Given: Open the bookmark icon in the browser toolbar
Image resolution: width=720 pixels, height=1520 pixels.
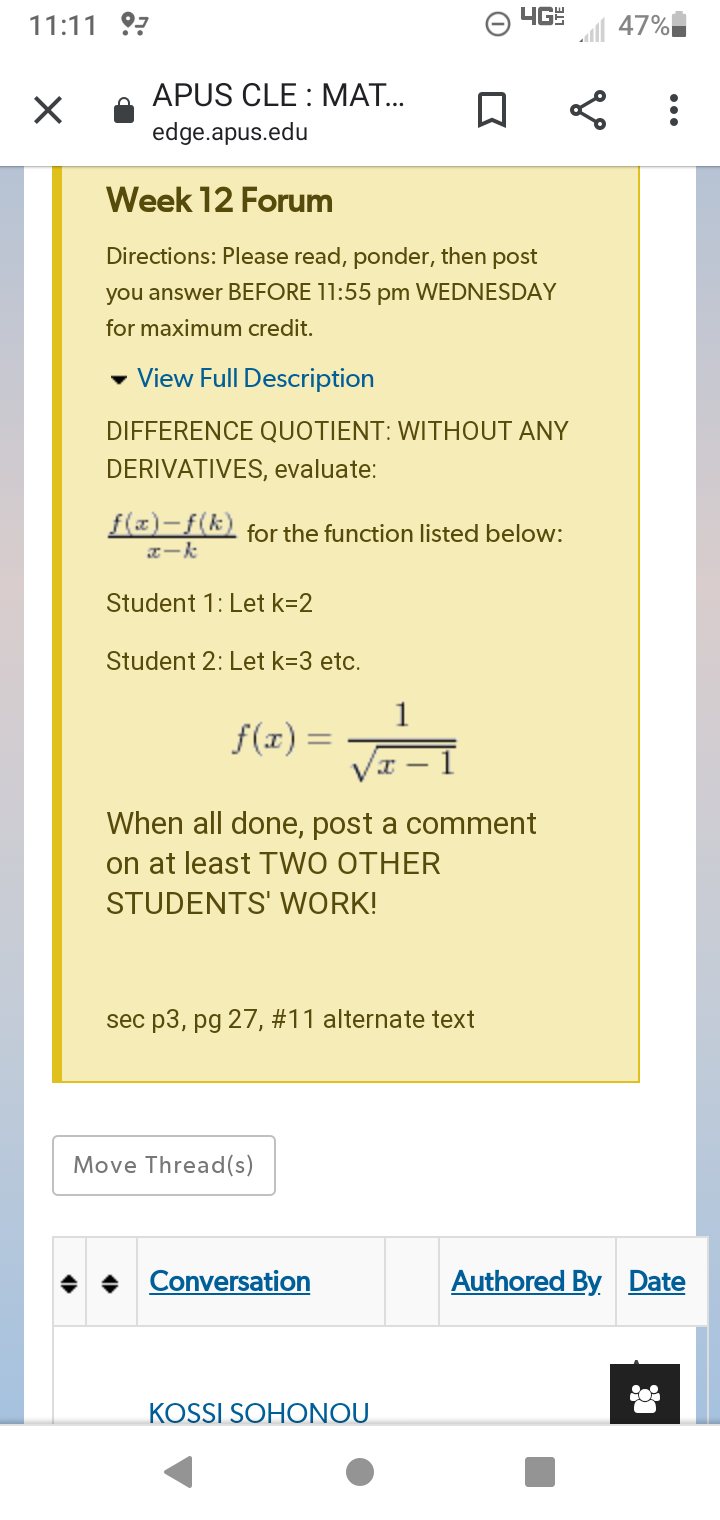Looking at the screenshot, I should [491, 110].
